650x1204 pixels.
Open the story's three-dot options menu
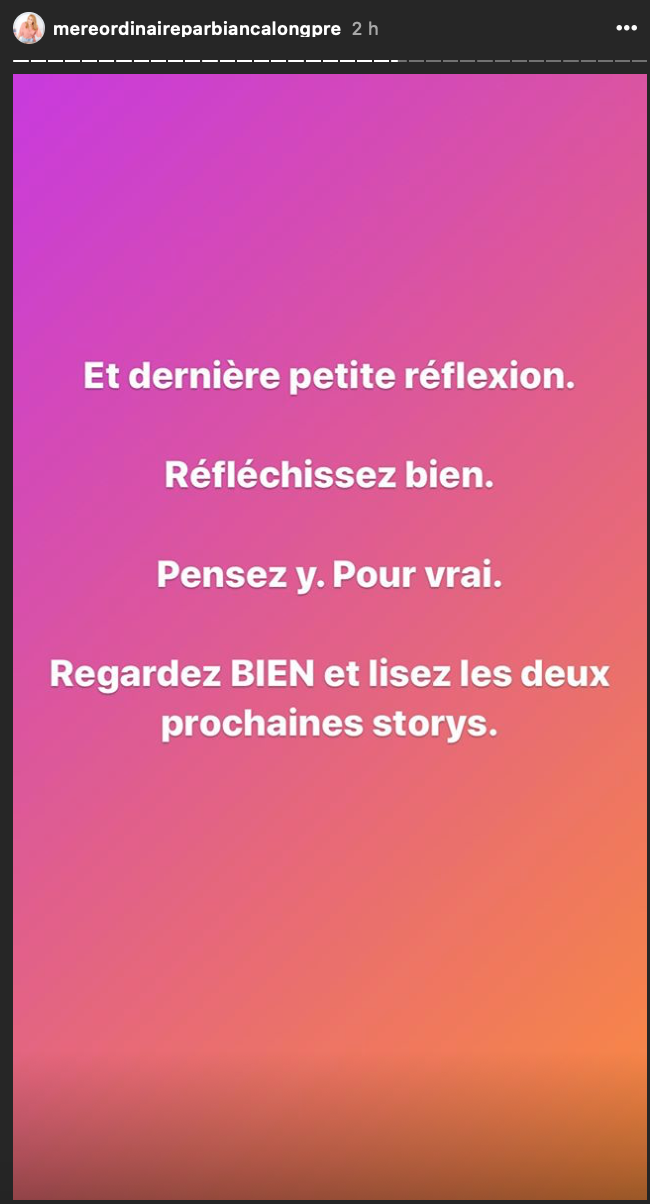pos(626,28)
